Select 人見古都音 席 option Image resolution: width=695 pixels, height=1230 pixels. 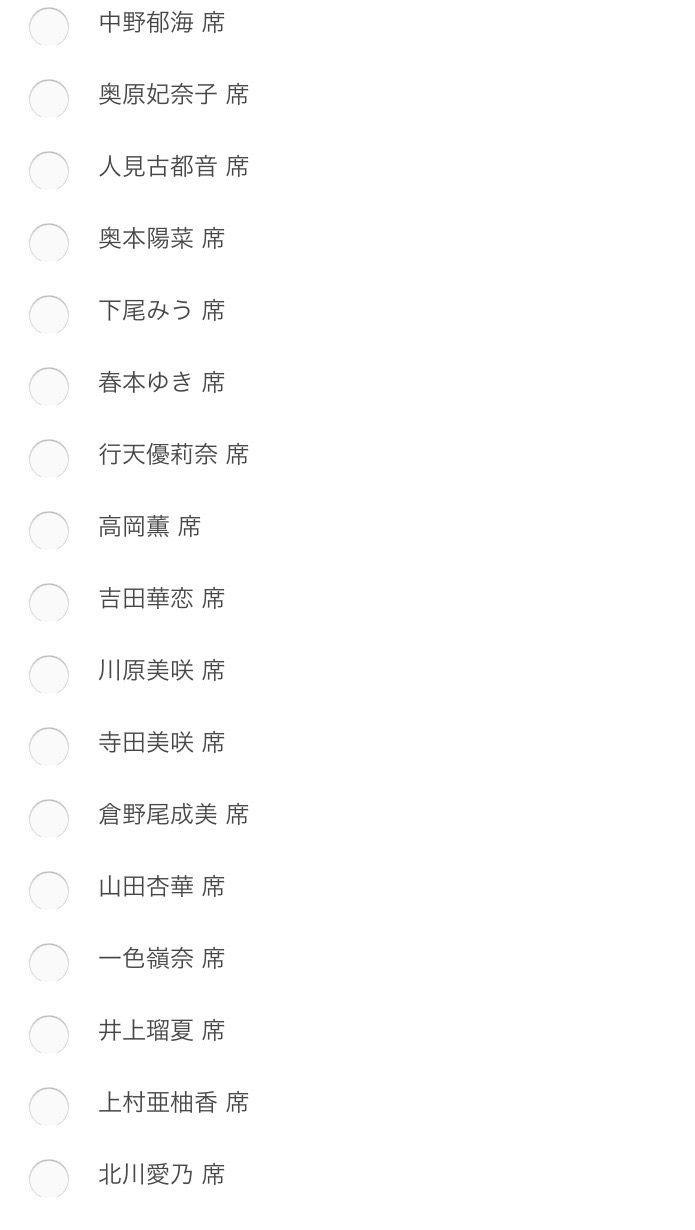[49, 170]
